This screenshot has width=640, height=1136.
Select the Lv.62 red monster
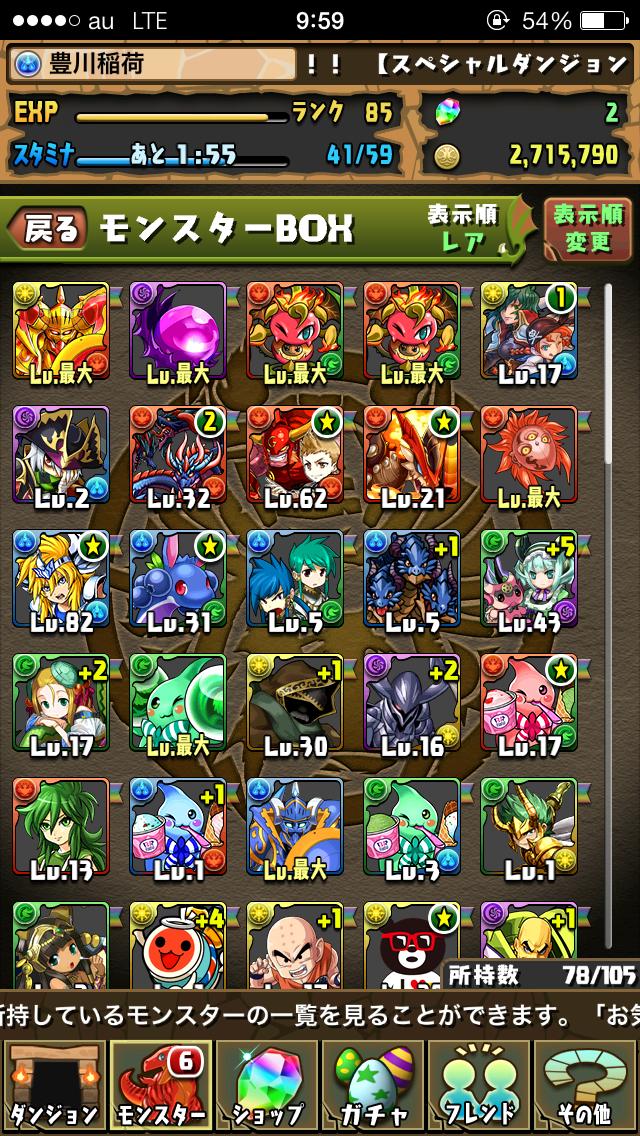click(295, 456)
